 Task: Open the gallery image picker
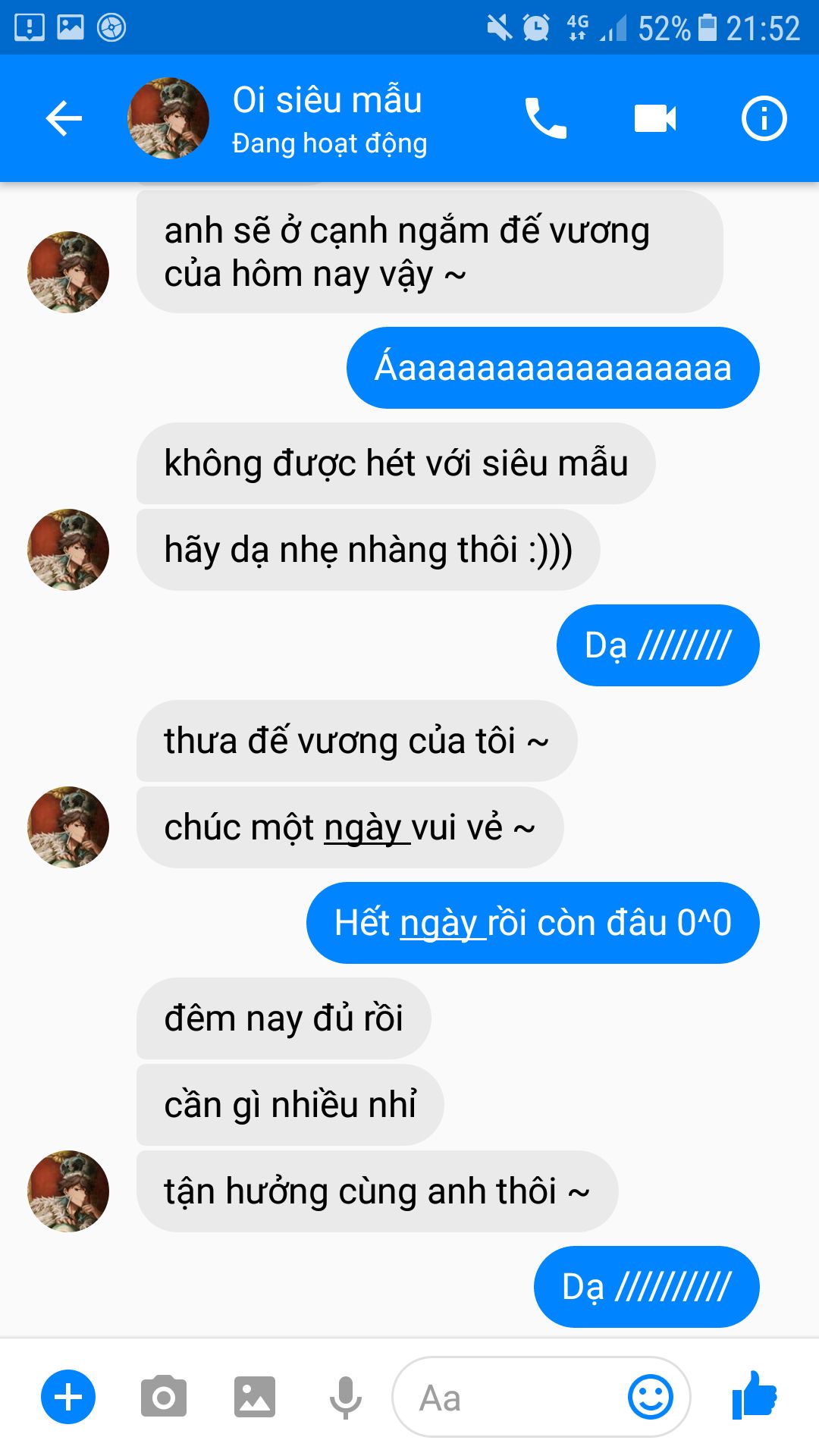click(255, 1397)
